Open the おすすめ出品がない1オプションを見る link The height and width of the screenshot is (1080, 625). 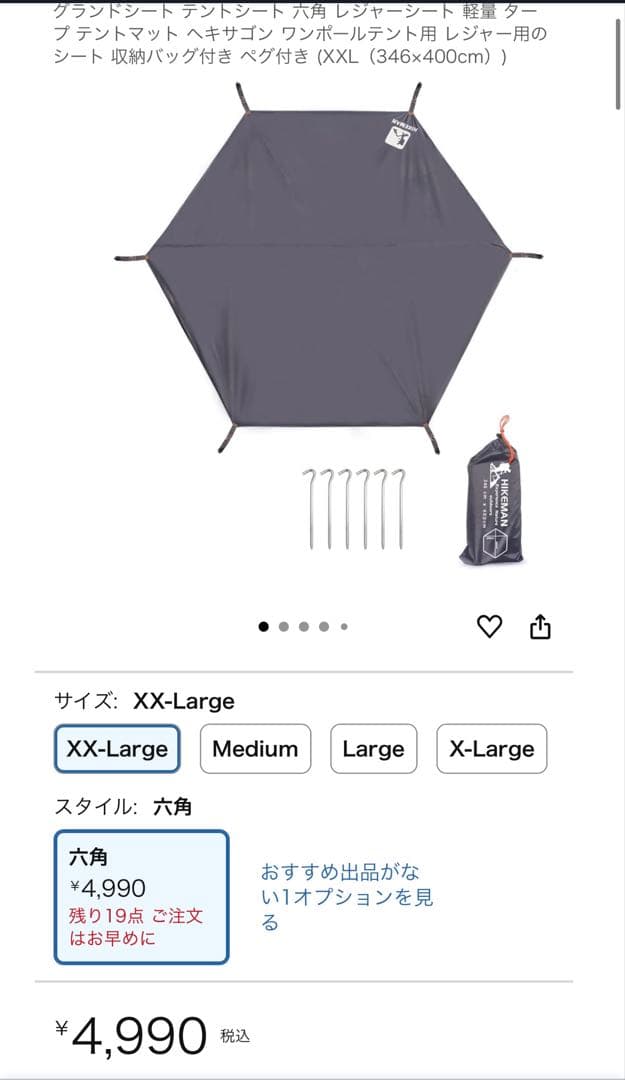(346, 896)
